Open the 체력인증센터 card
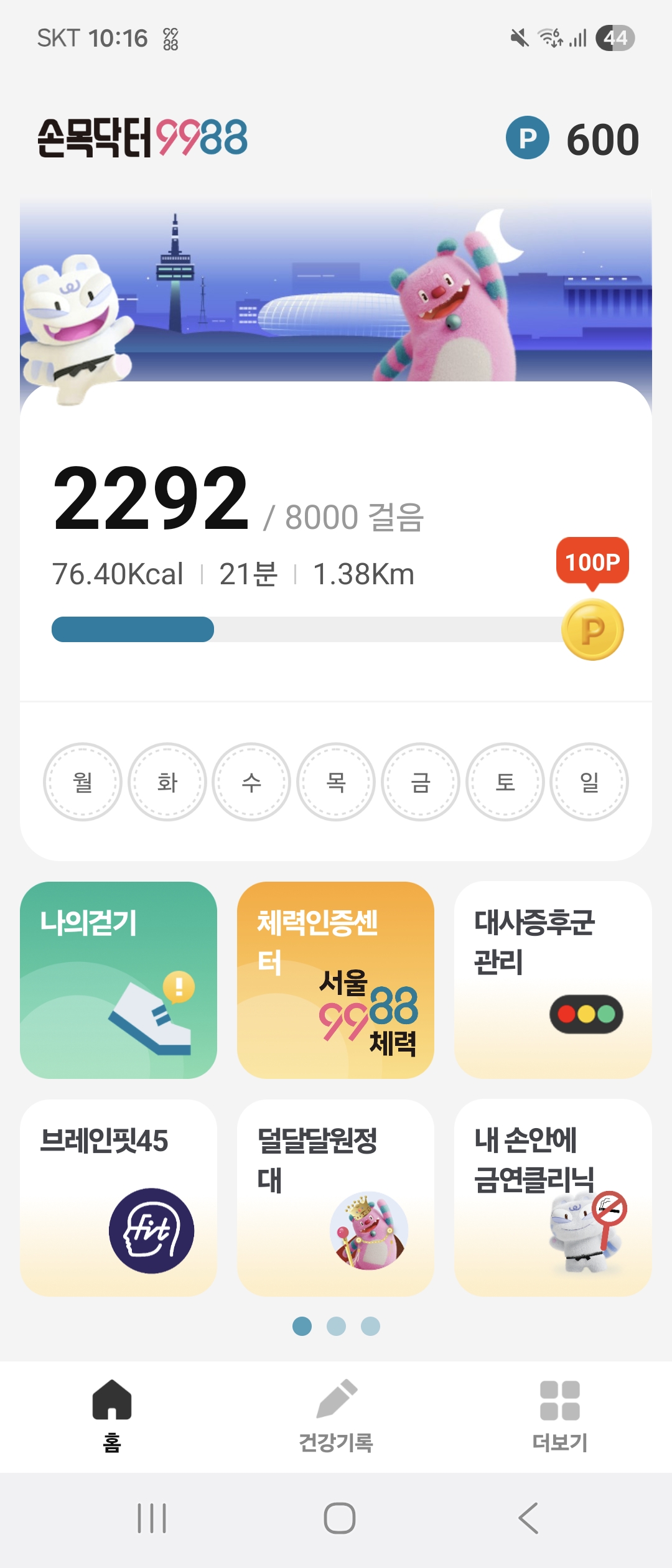This screenshot has width=672, height=1568. (x=335, y=979)
